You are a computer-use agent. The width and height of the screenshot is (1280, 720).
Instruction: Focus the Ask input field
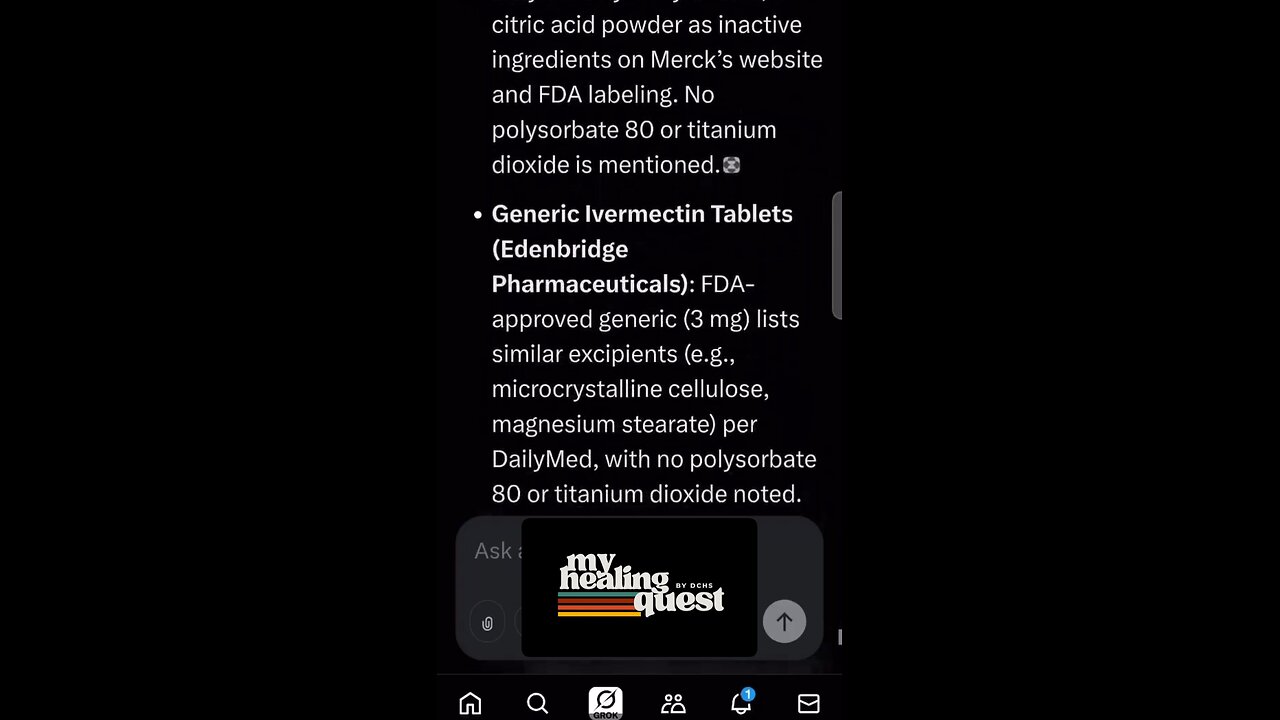[496, 551]
